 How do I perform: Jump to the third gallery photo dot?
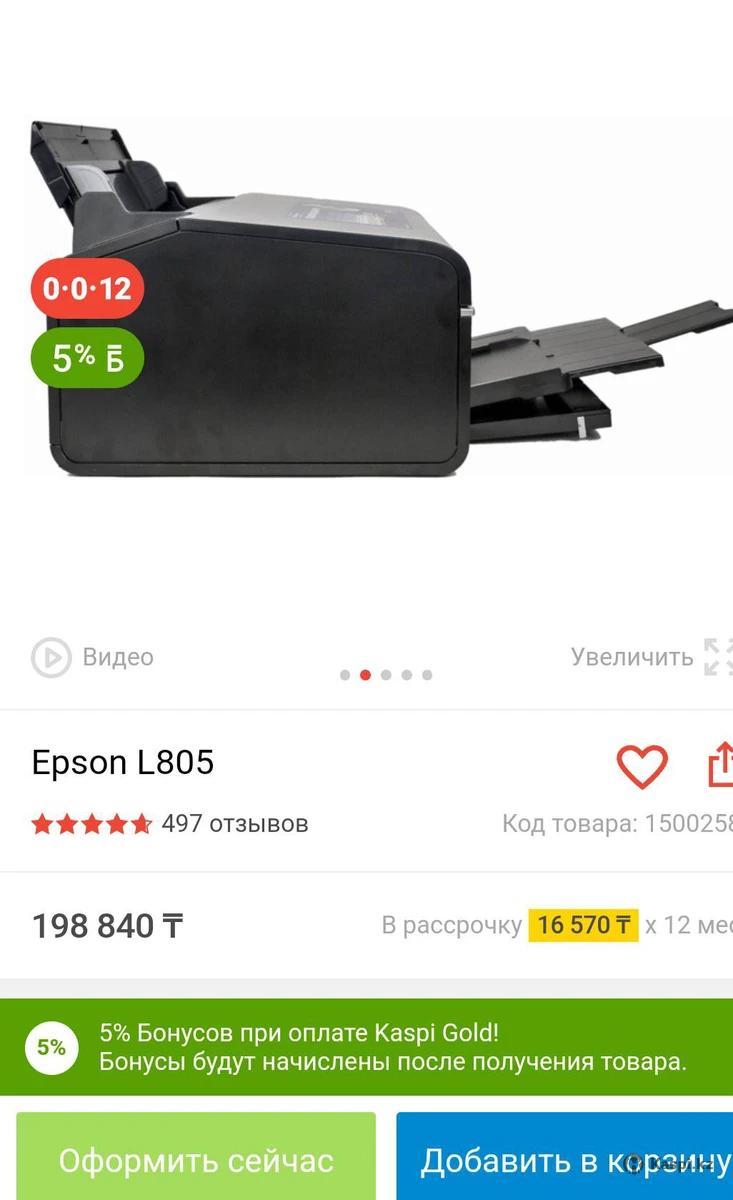coord(386,675)
